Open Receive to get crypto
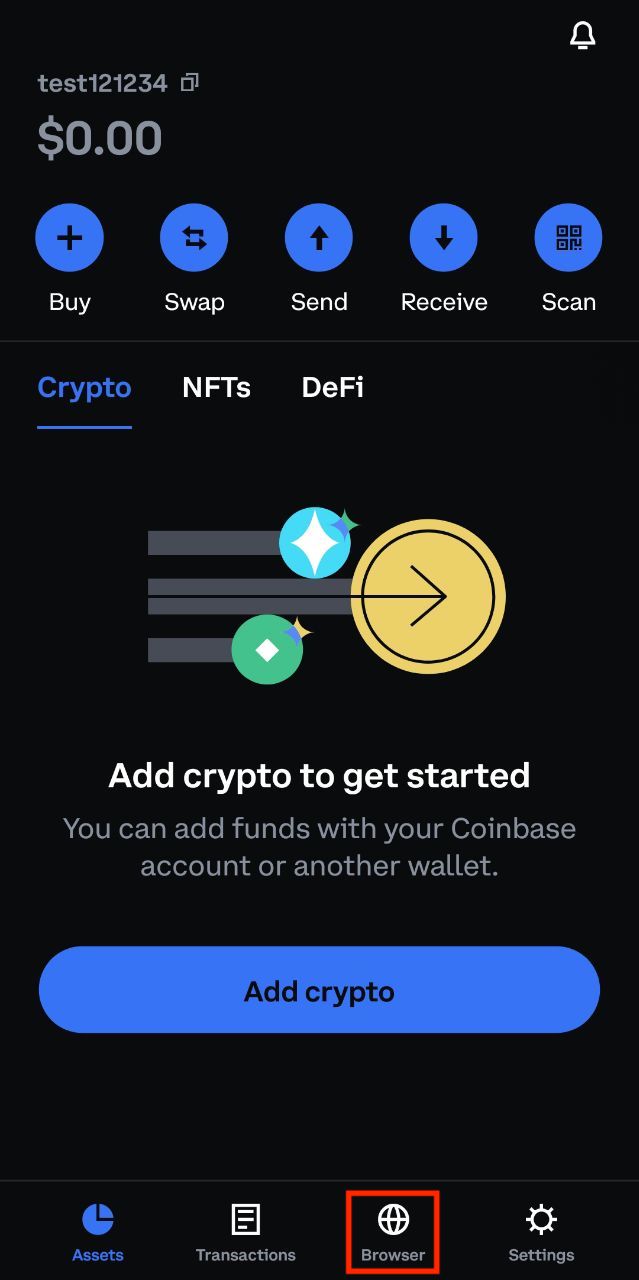This screenshot has height=1280, width=639. 444,238
